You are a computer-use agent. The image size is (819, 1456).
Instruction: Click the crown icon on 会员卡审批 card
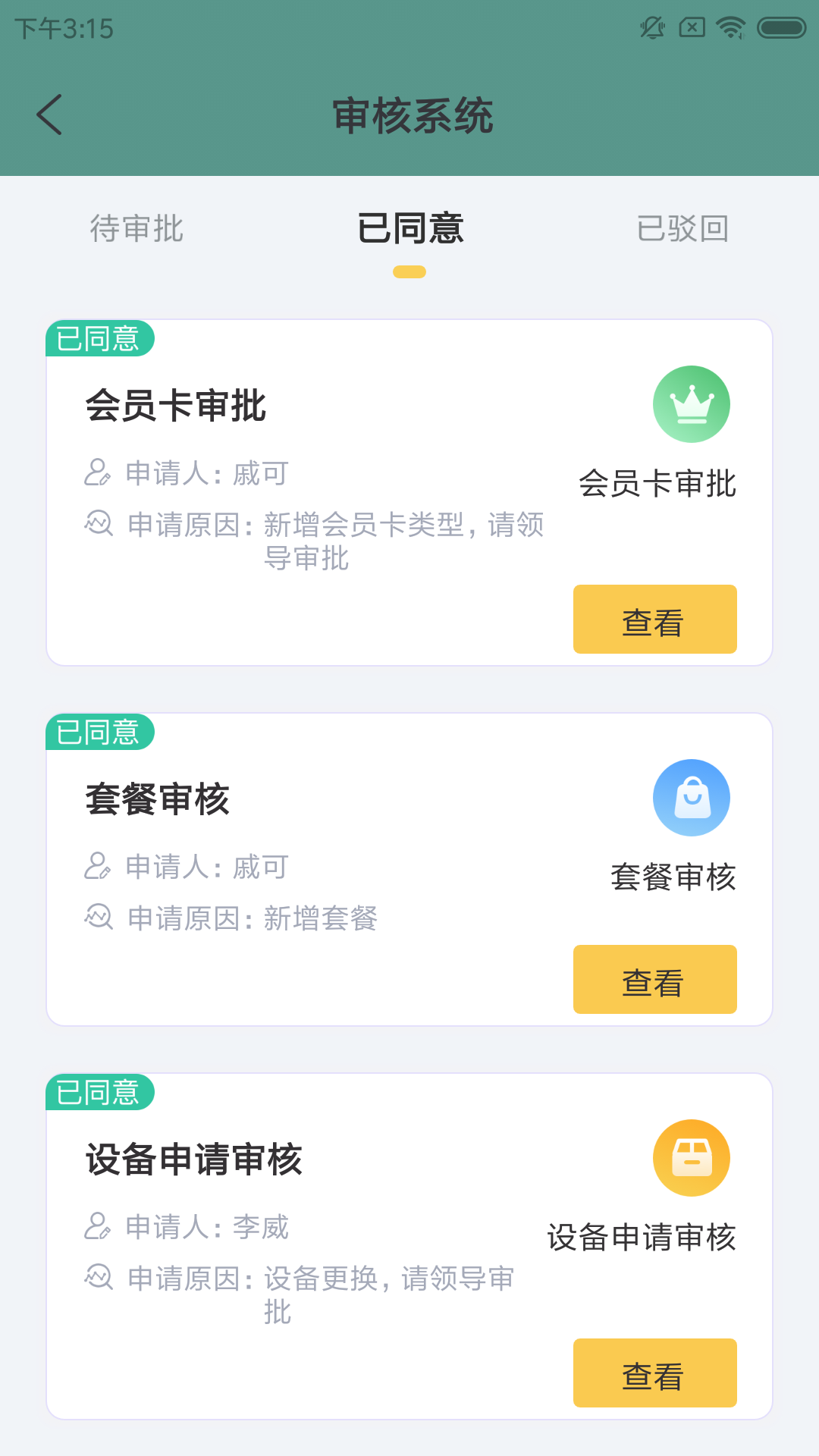click(692, 404)
